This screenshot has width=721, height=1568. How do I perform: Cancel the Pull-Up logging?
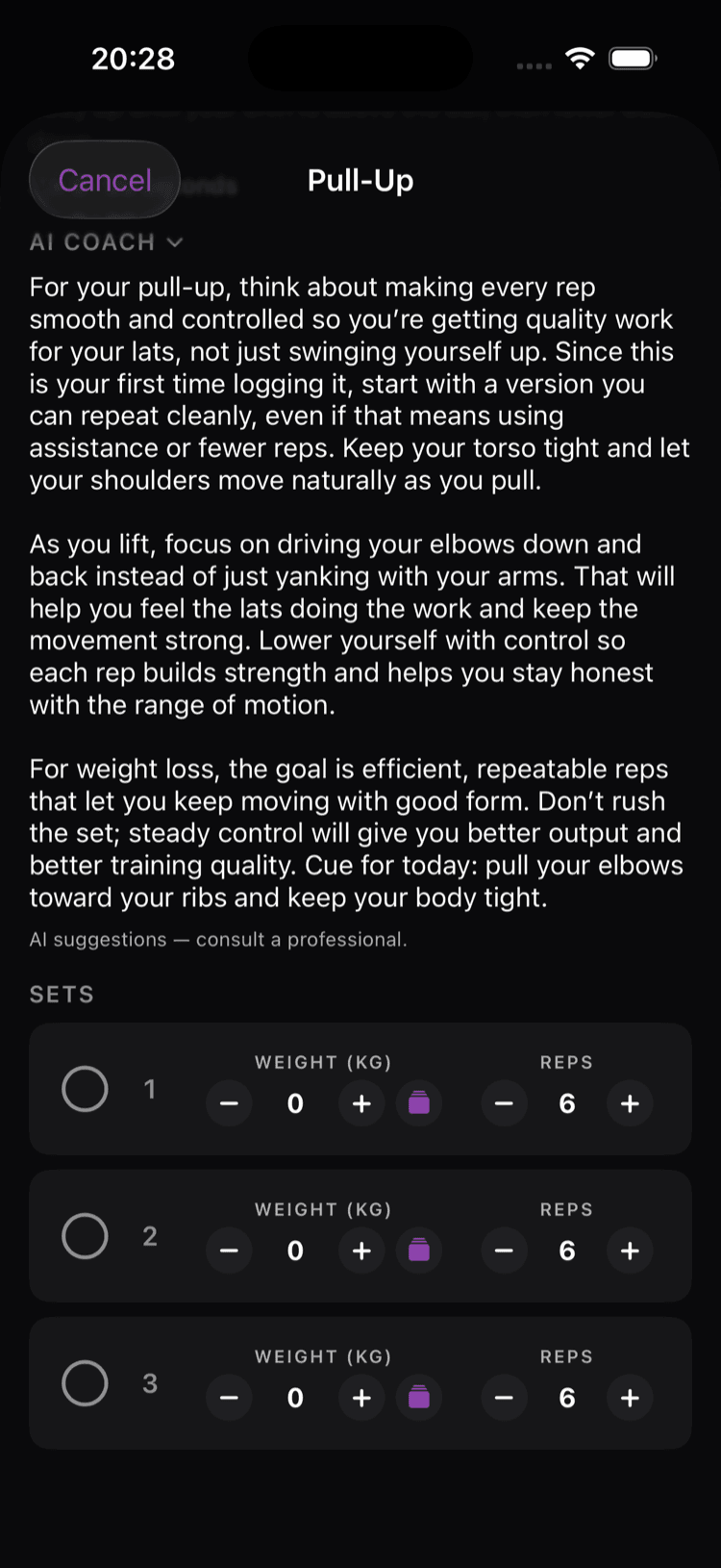pyautogui.click(x=105, y=180)
